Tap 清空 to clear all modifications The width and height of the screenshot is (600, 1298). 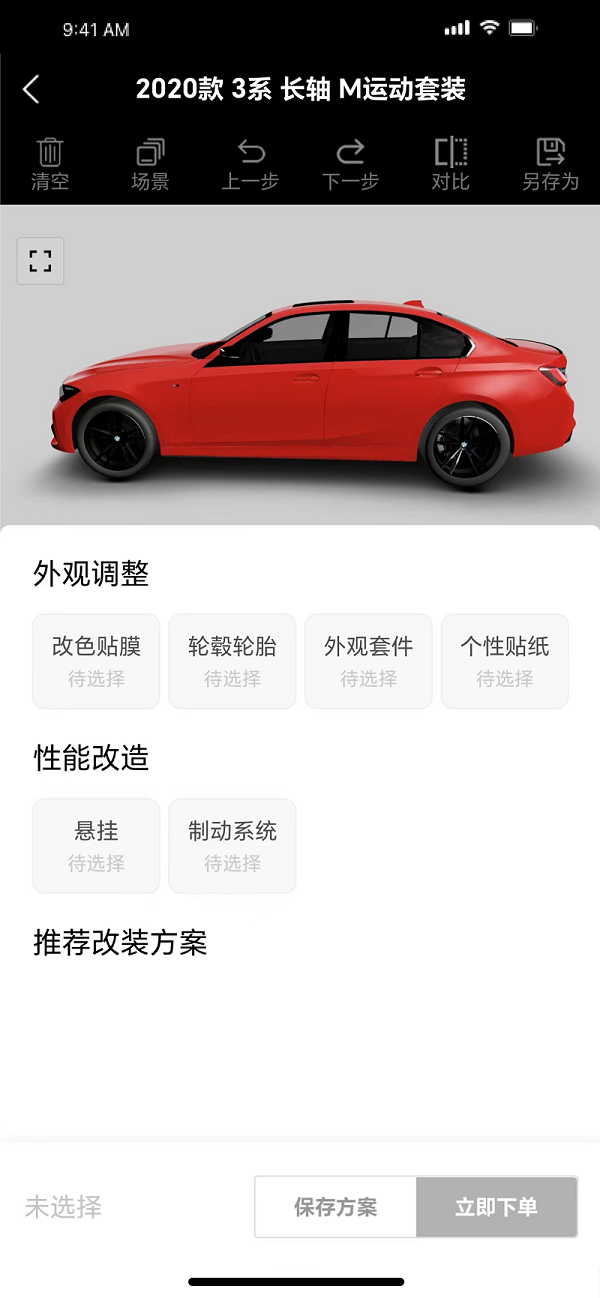[50, 164]
